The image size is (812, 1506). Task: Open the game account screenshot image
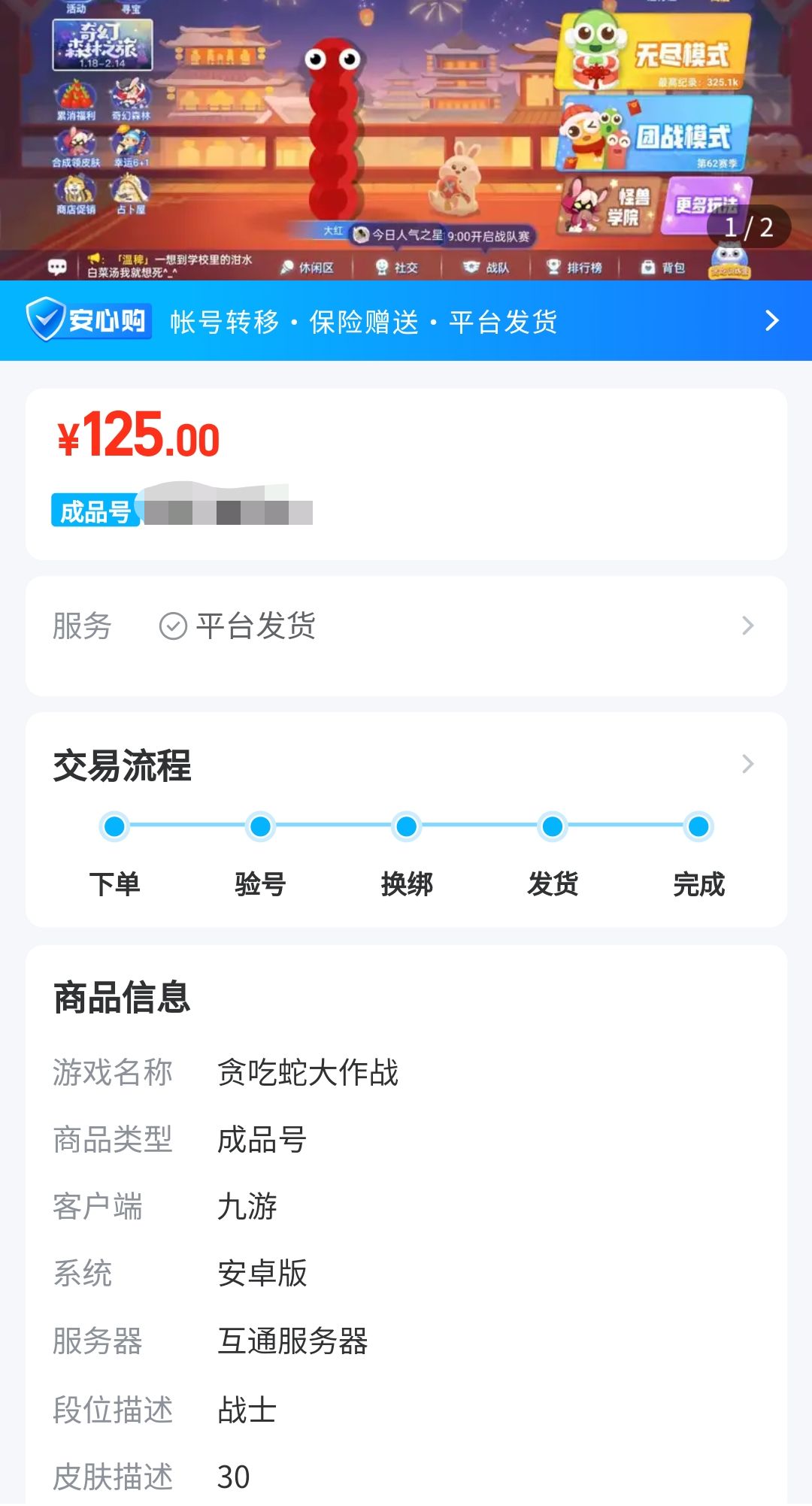406,139
